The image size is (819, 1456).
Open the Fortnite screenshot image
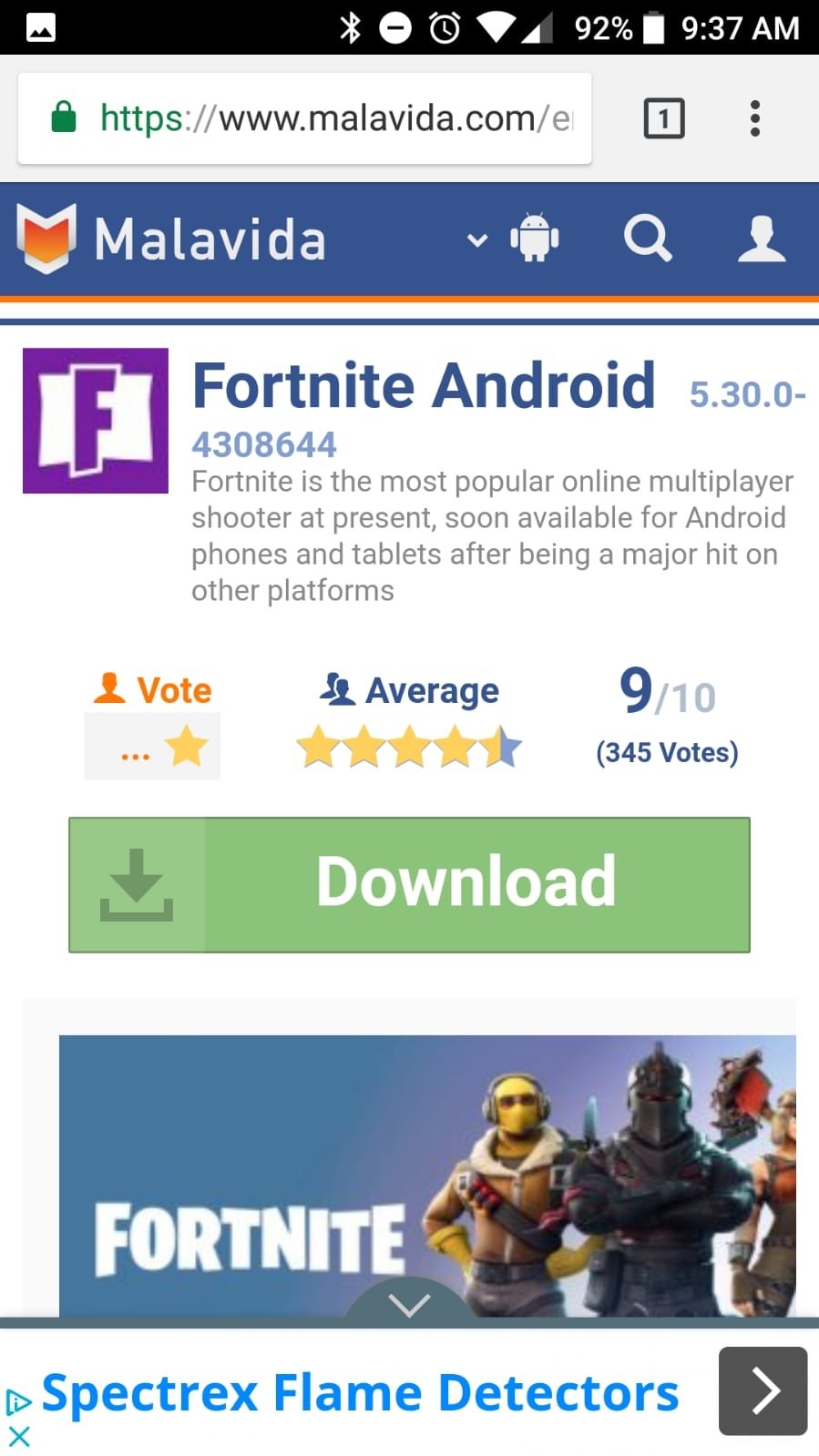[x=427, y=1176]
